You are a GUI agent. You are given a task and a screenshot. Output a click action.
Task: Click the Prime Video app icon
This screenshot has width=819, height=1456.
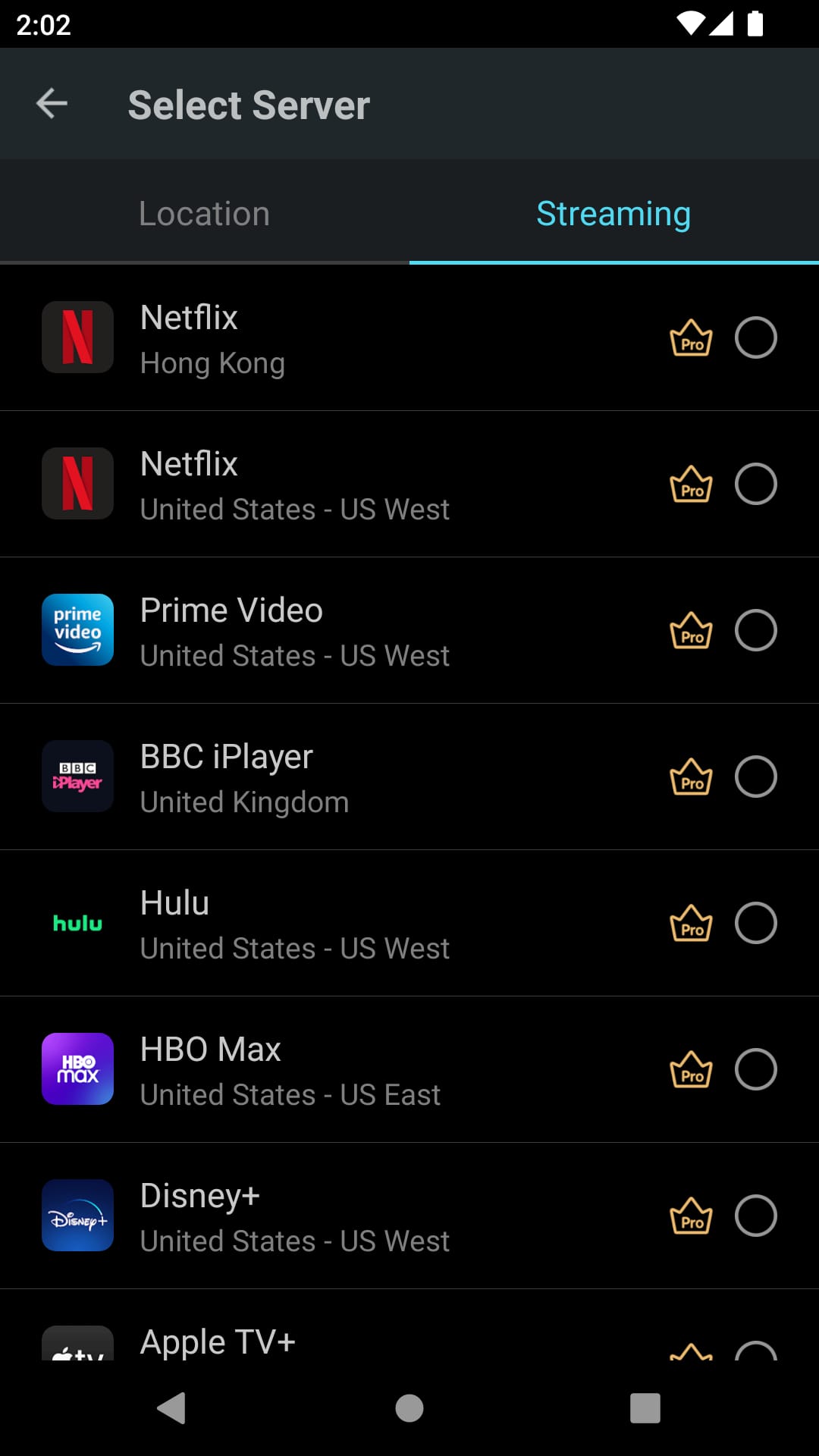pyautogui.click(x=77, y=629)
